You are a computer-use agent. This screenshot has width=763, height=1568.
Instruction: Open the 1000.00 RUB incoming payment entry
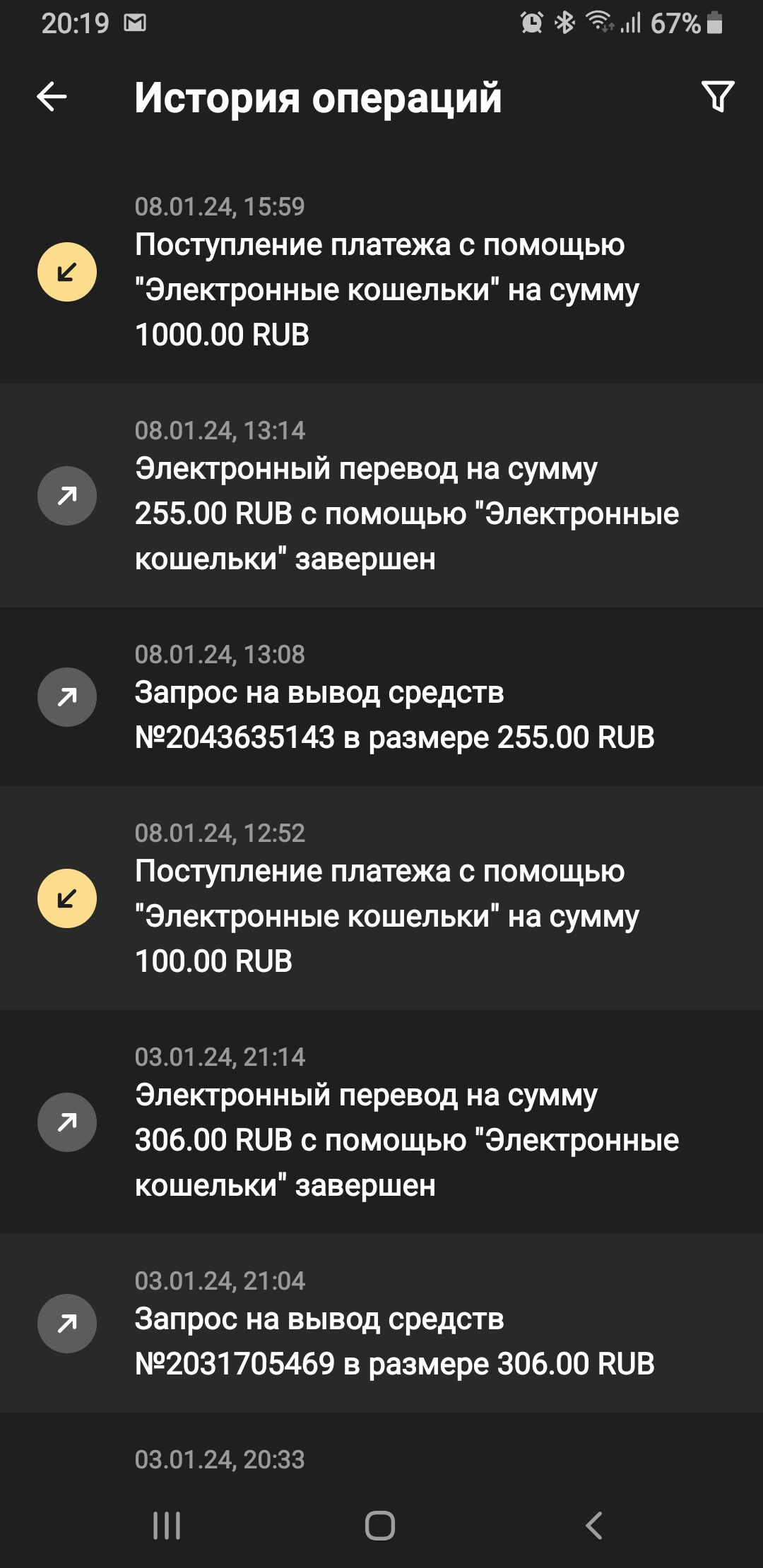[381, 272]
